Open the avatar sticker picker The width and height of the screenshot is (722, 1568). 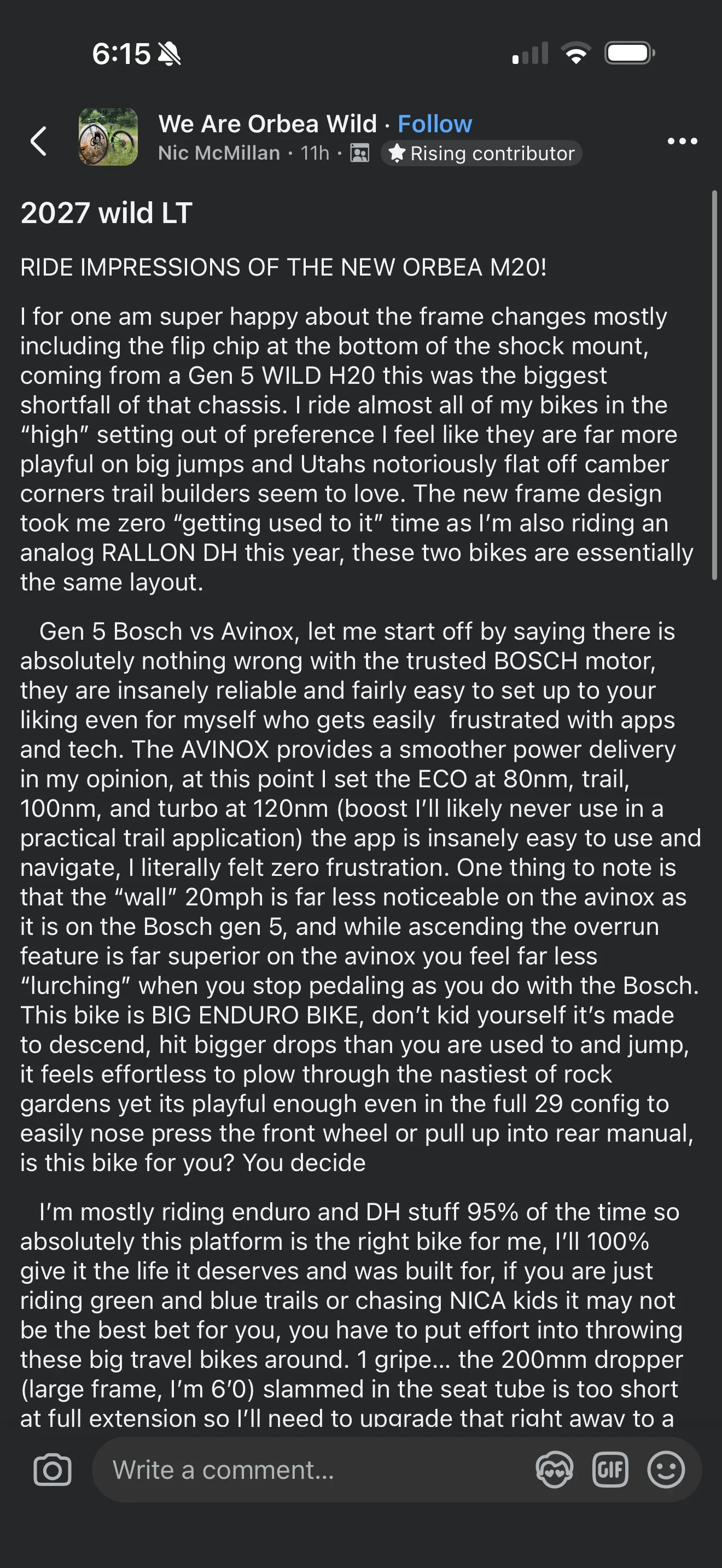pos(554,1470)
